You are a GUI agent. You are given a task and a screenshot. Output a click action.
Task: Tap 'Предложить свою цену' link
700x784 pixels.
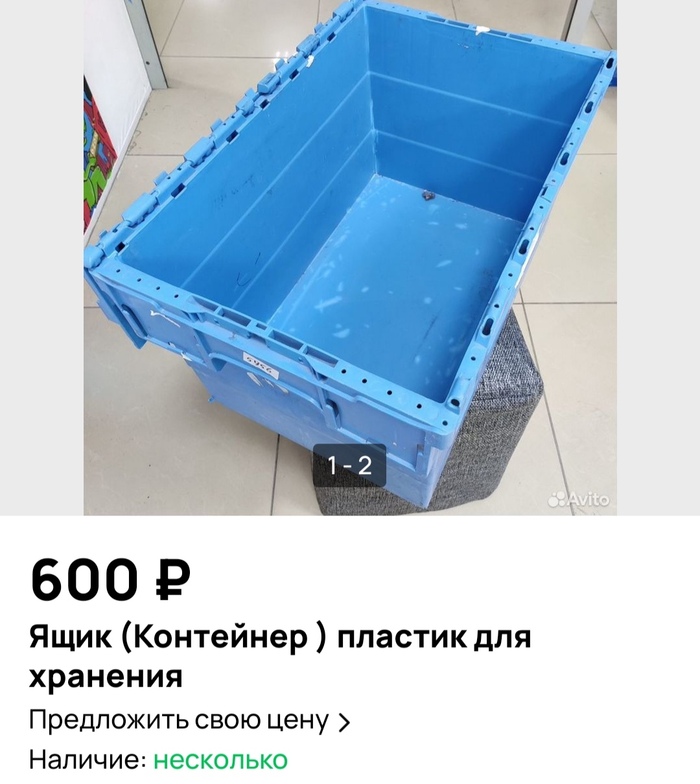click(189, 720)
